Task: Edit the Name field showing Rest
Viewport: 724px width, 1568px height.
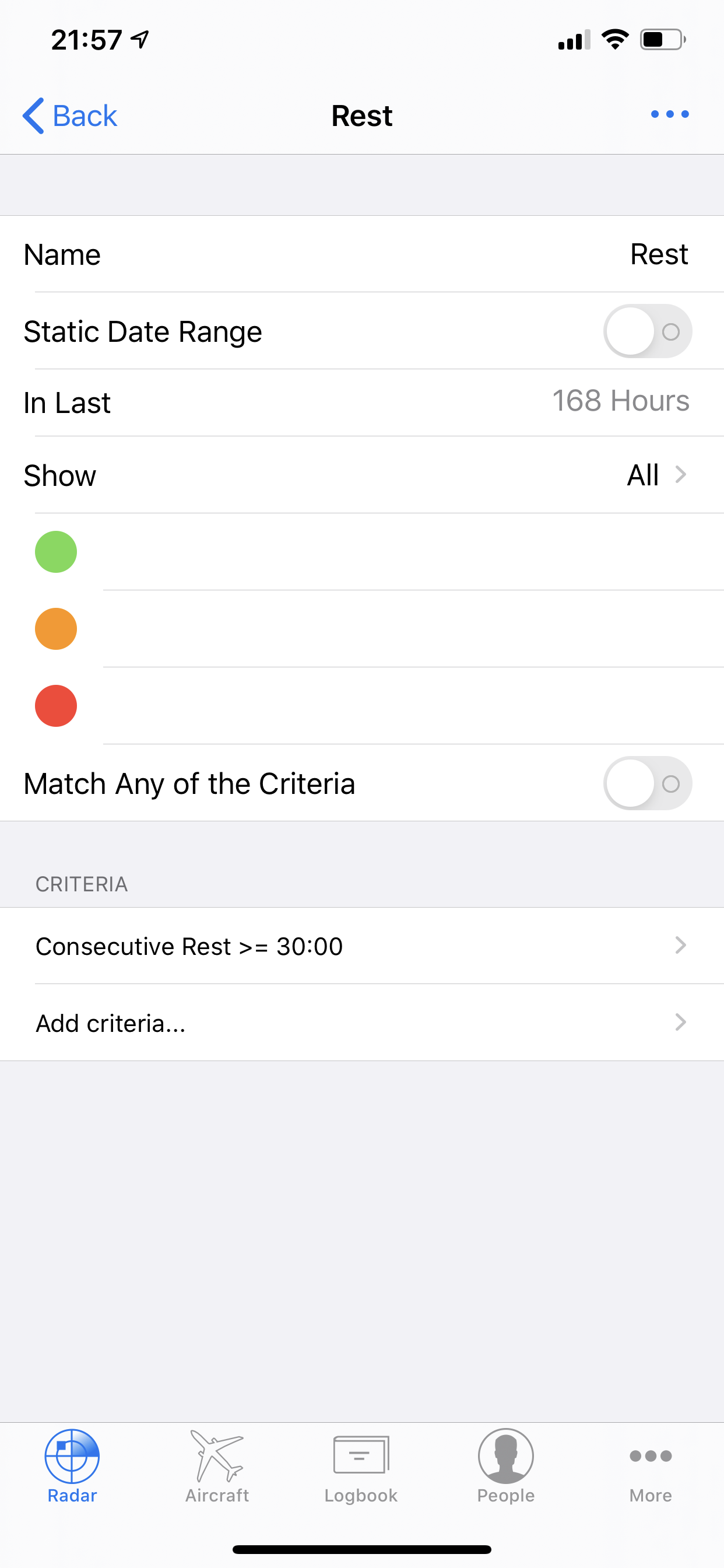Action: 362,254
